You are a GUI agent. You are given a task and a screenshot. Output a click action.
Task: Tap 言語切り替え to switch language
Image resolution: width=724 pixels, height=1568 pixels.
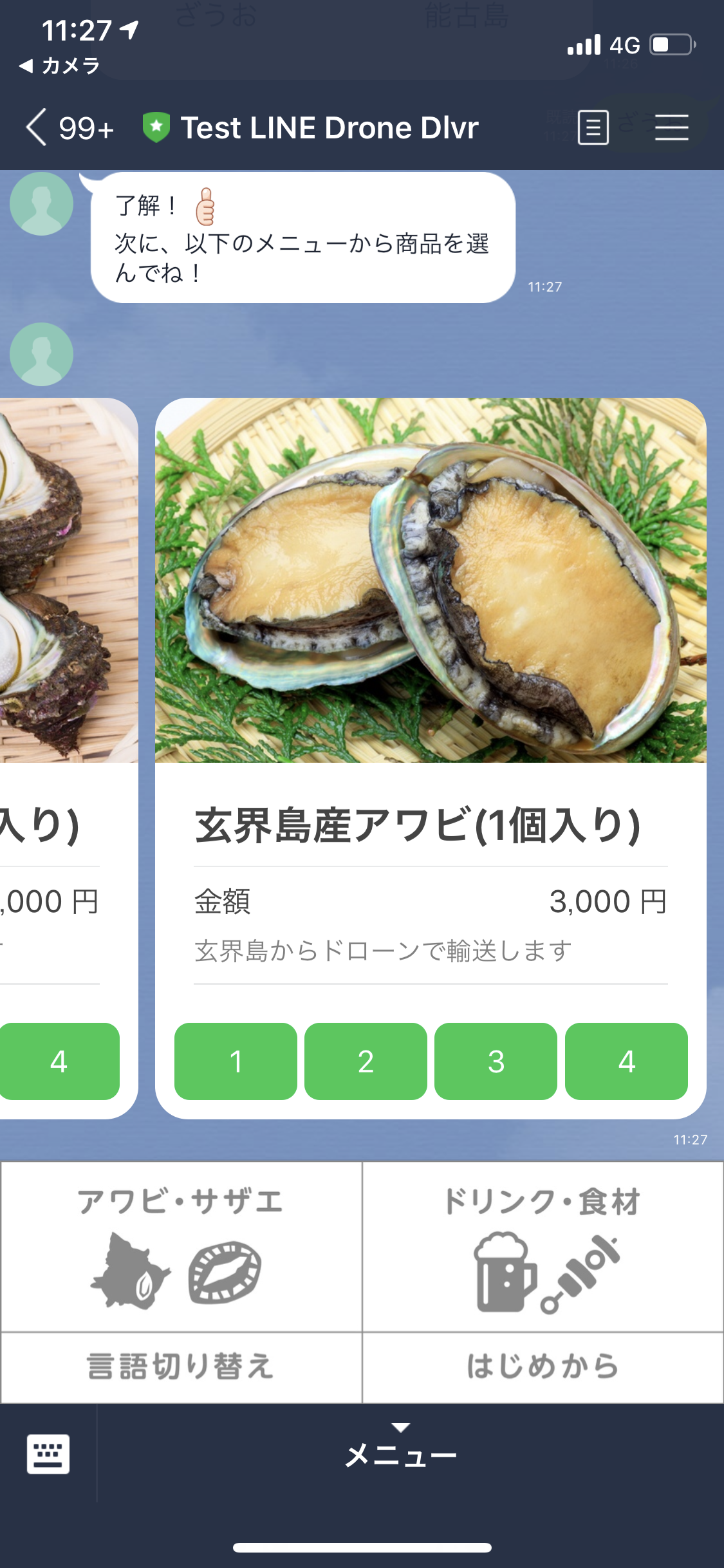[181, 1367]
